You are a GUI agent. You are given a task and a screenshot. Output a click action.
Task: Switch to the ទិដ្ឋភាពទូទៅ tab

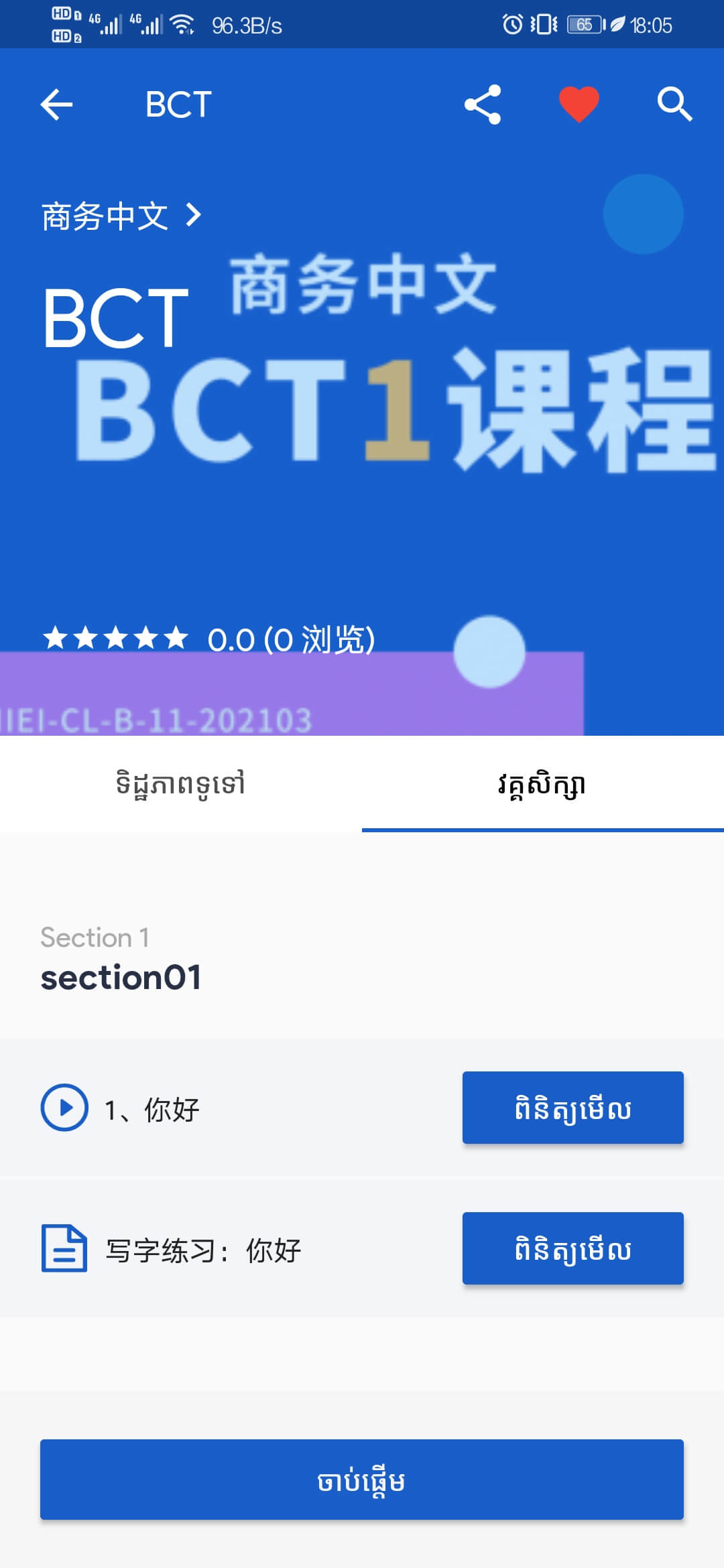tap(181, 784)
